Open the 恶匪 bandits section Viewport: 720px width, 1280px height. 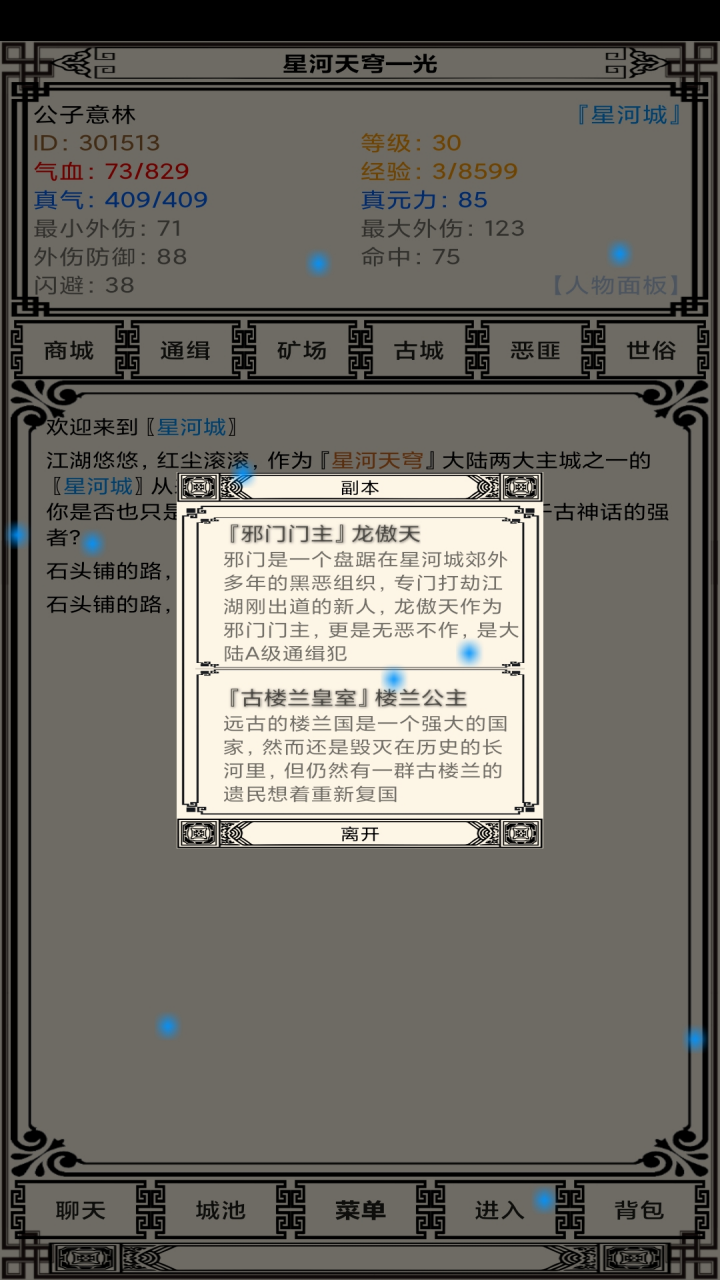(x=535, y=350)
